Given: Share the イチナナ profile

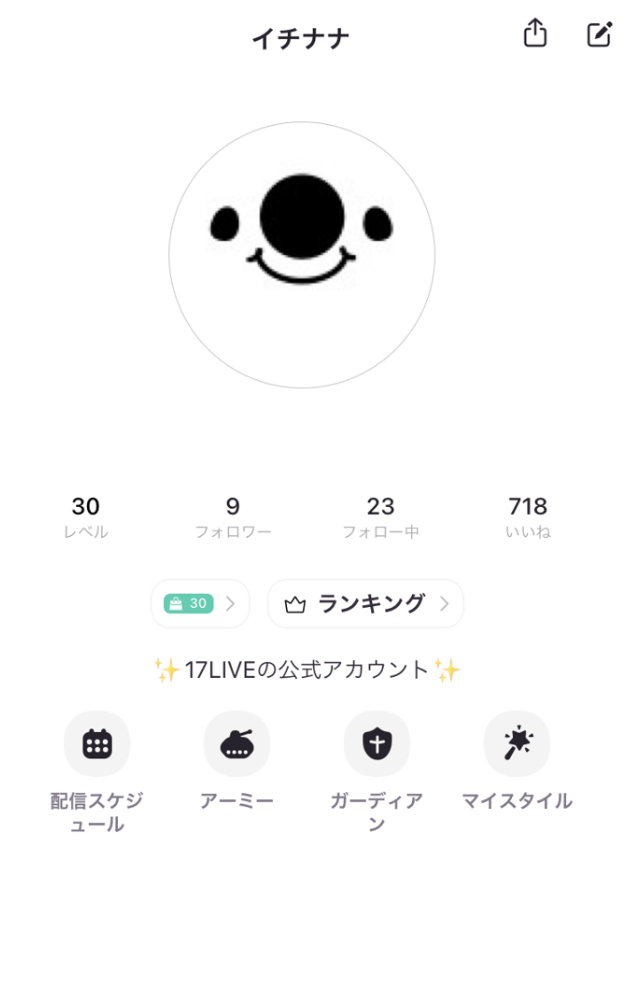Looking at the screenshot, I should coord(535,34).
